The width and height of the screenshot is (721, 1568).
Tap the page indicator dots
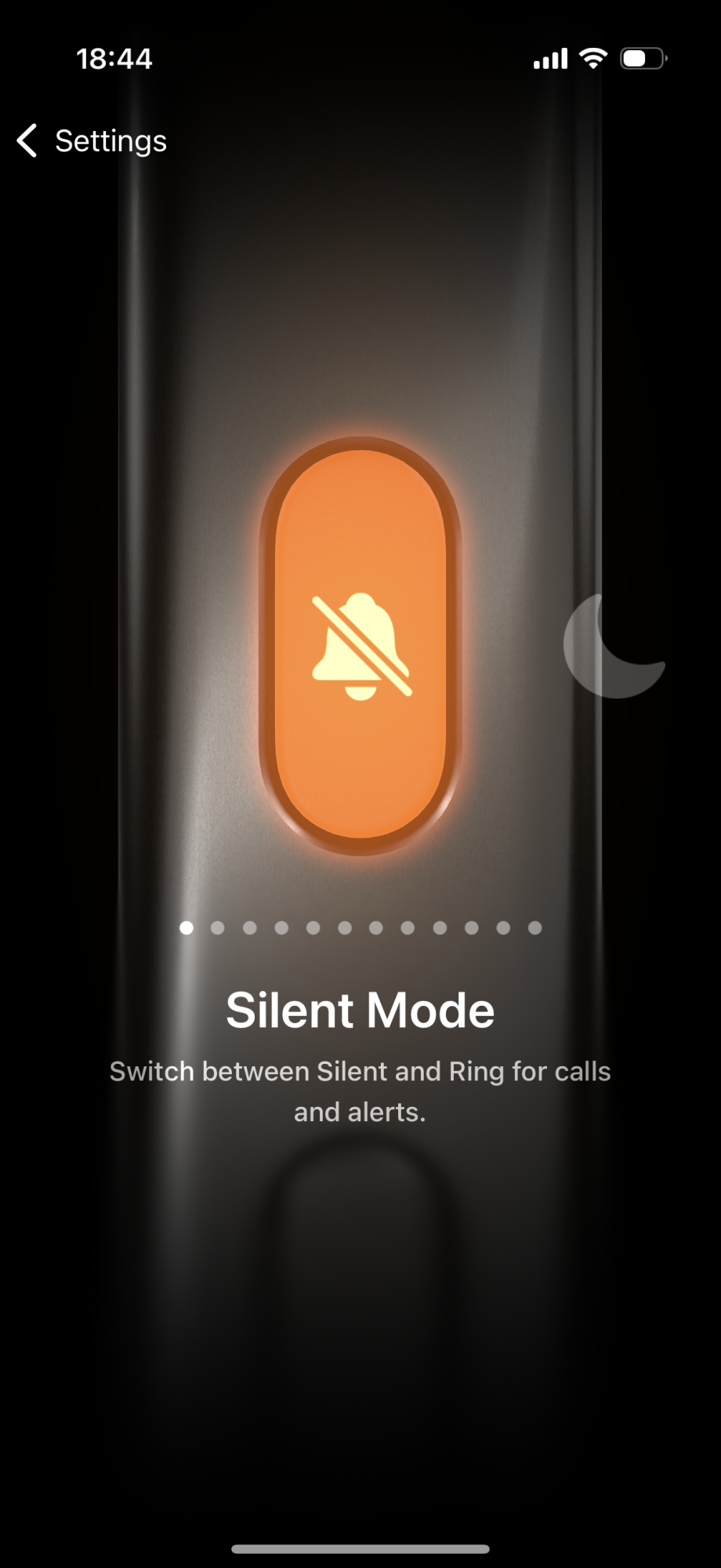coord(360,927)
